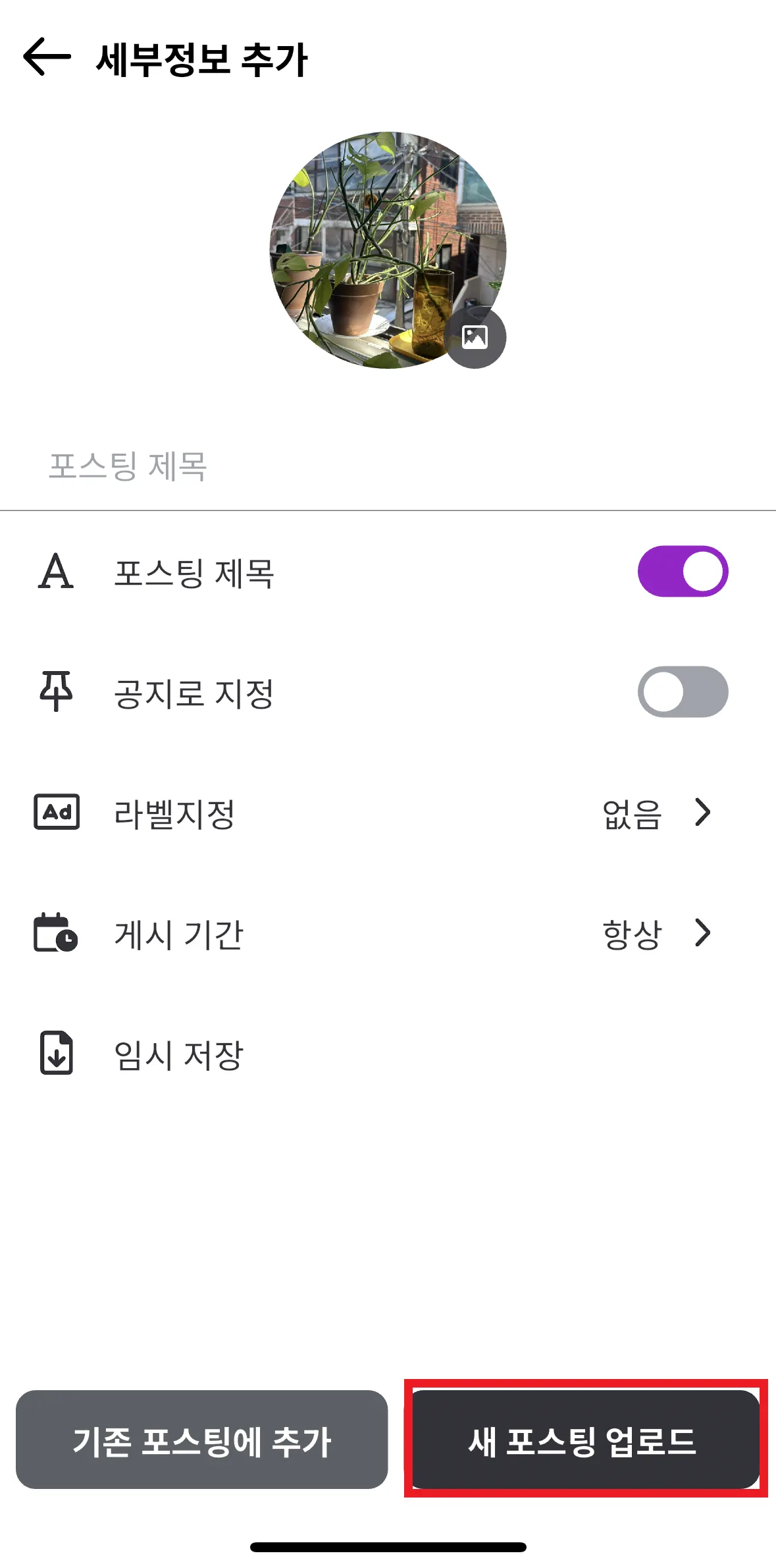Enable the 공지로 지정 switch
Image resolution: width=776 pixels, height=1568 pixels.
pos(683,692)
